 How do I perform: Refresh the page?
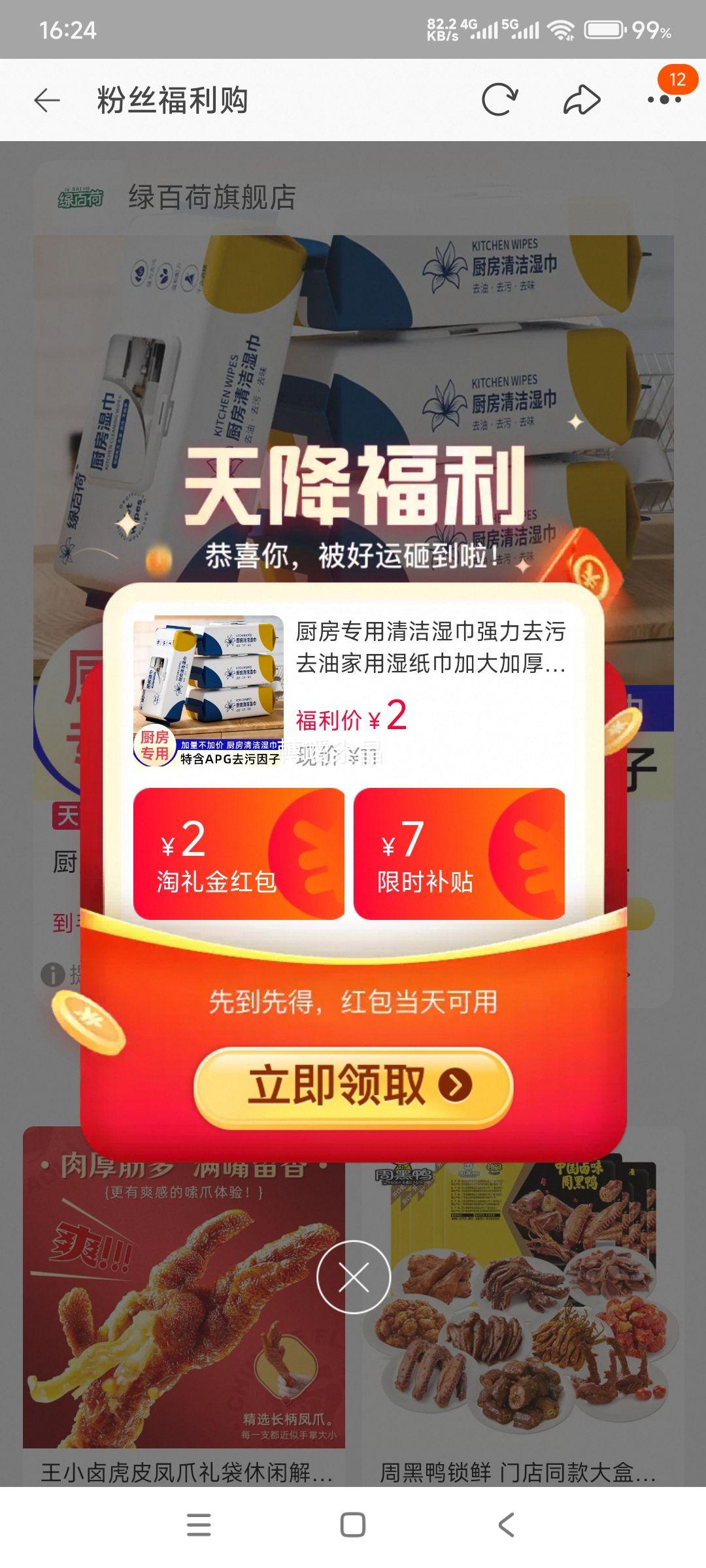point(499,101)
